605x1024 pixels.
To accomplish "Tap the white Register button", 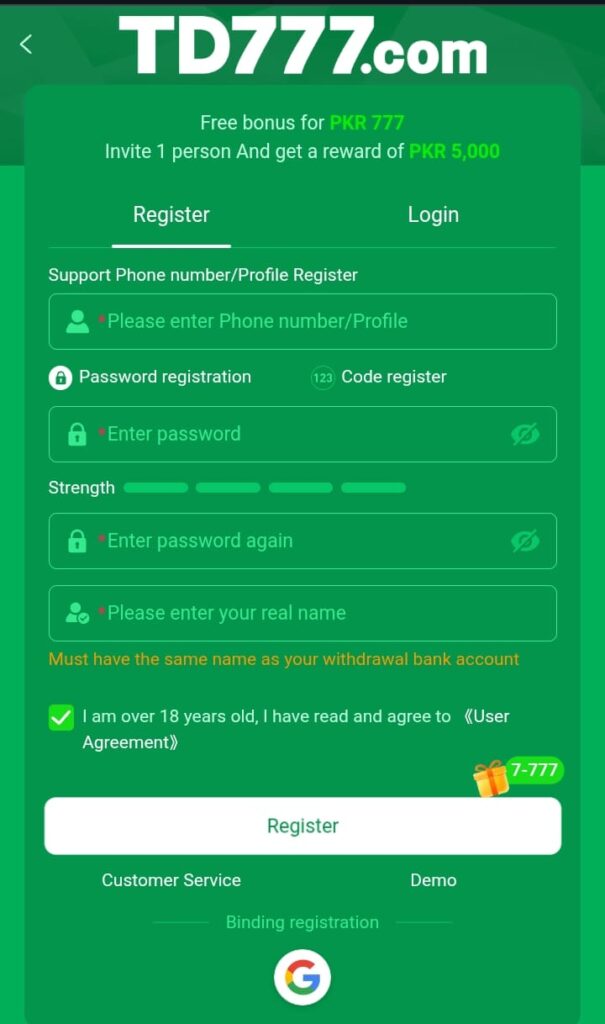I will (302, 826).
